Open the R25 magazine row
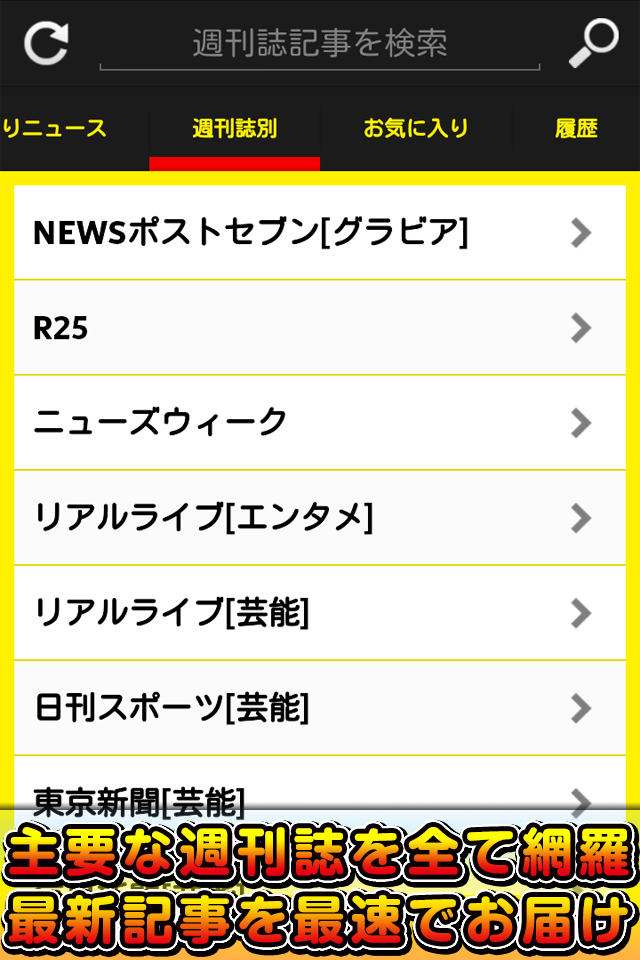 (x=320, y=328)
